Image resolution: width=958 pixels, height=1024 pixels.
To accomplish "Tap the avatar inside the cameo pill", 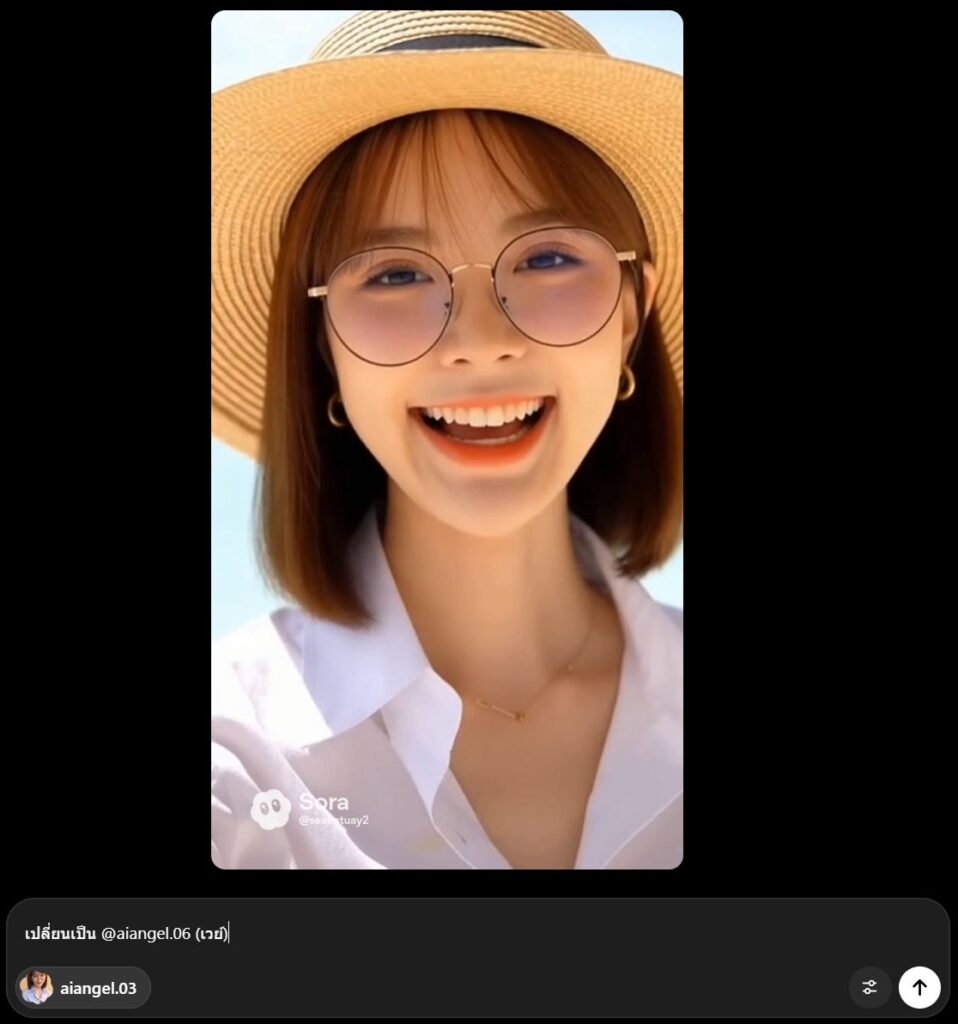I will (40, 987).
